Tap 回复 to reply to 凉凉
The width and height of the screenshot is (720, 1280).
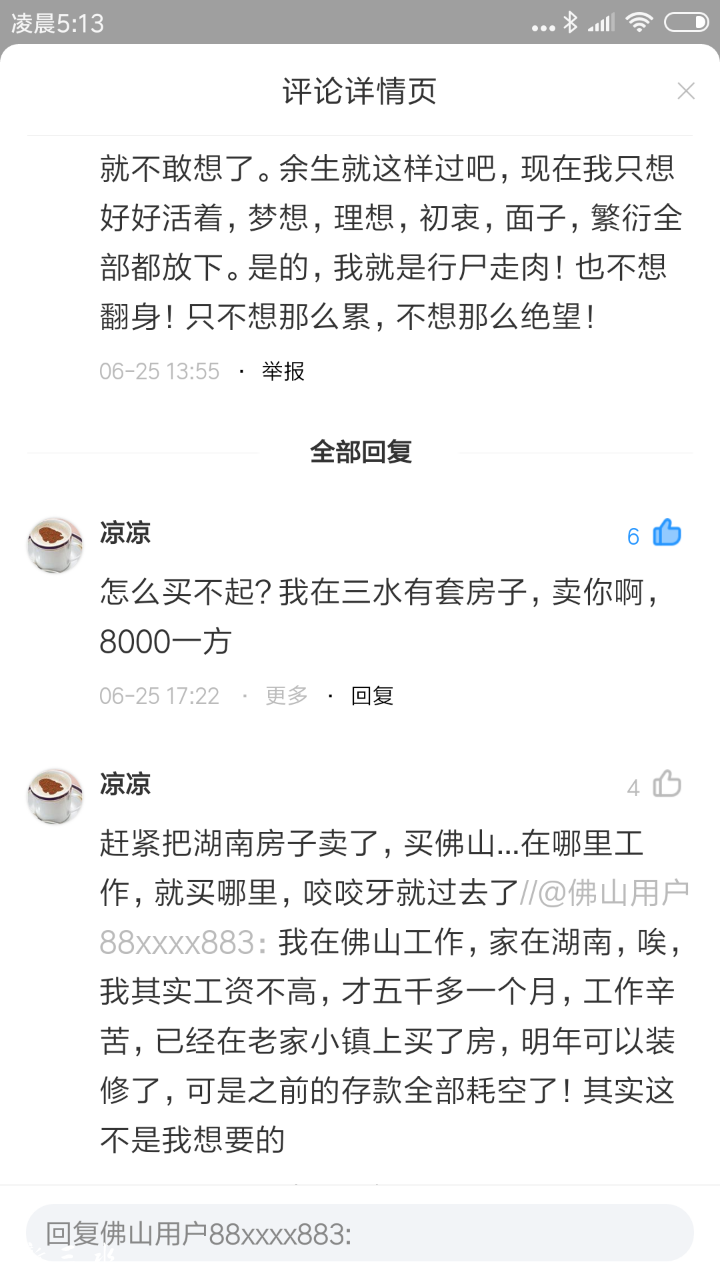point(372,695)
